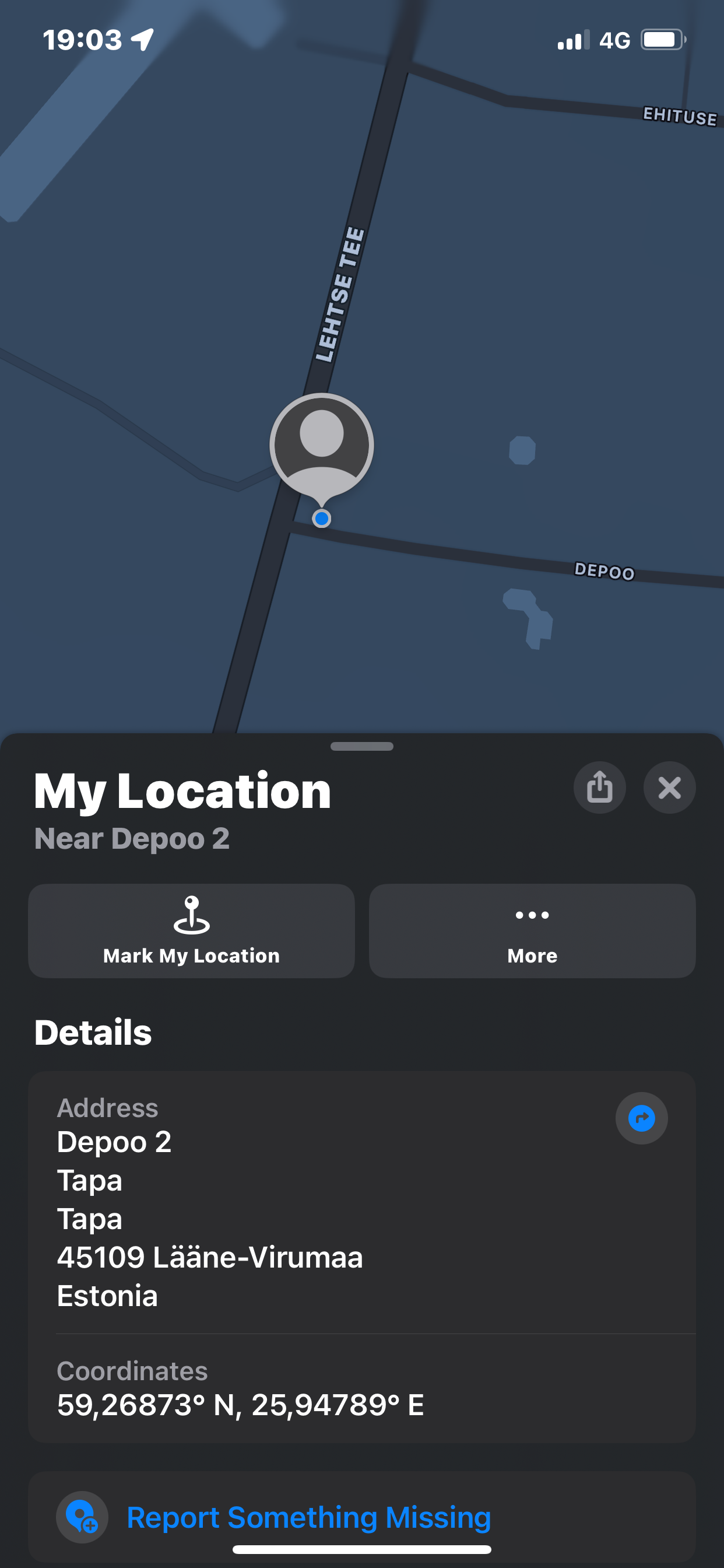
Task: Share my current location
Action: pos(599,787)
